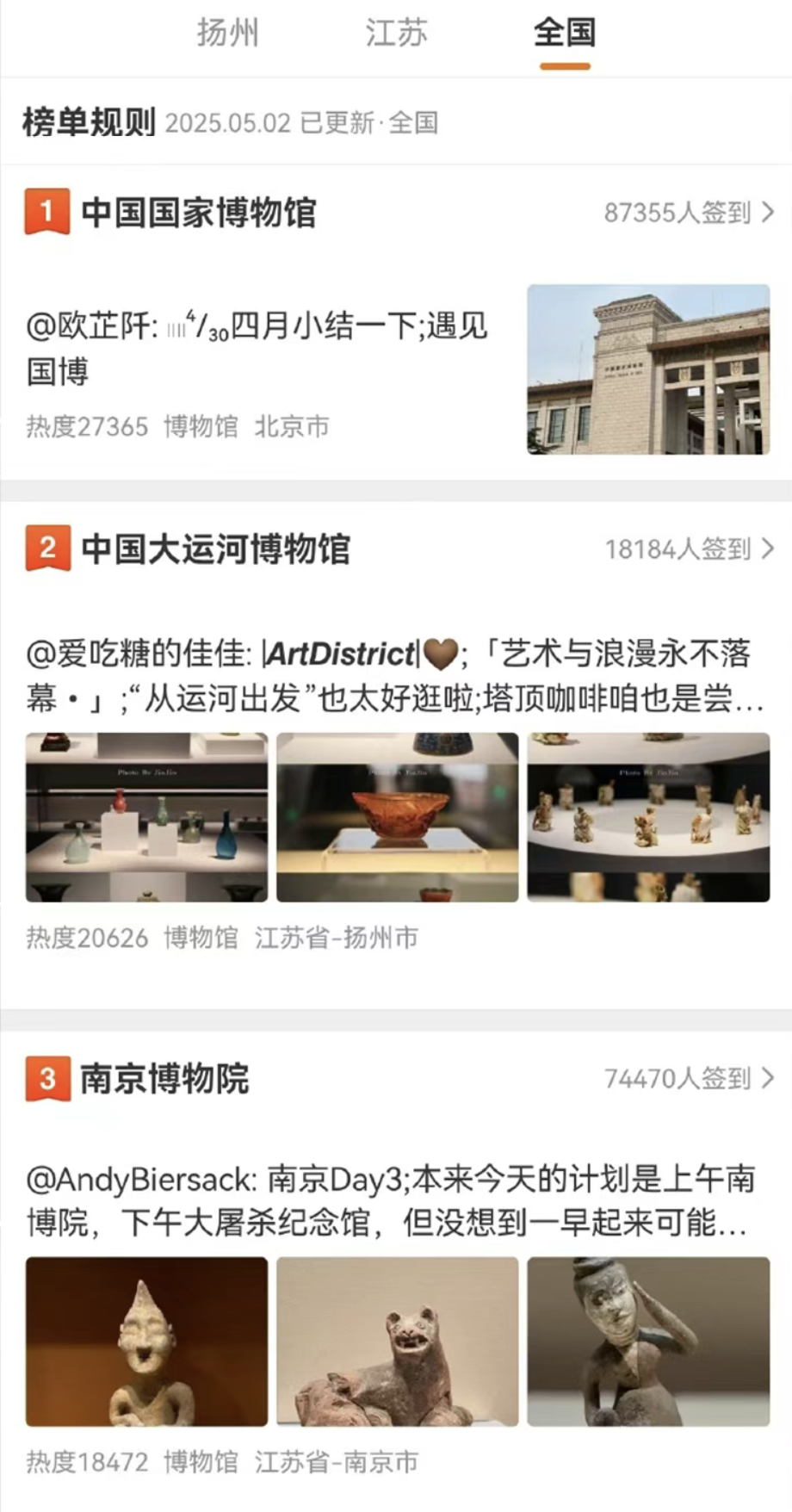The width and height of the screenshot is (792, 1512).
Task: Open the saluting figure statue photo
Action: (648, 1342)
